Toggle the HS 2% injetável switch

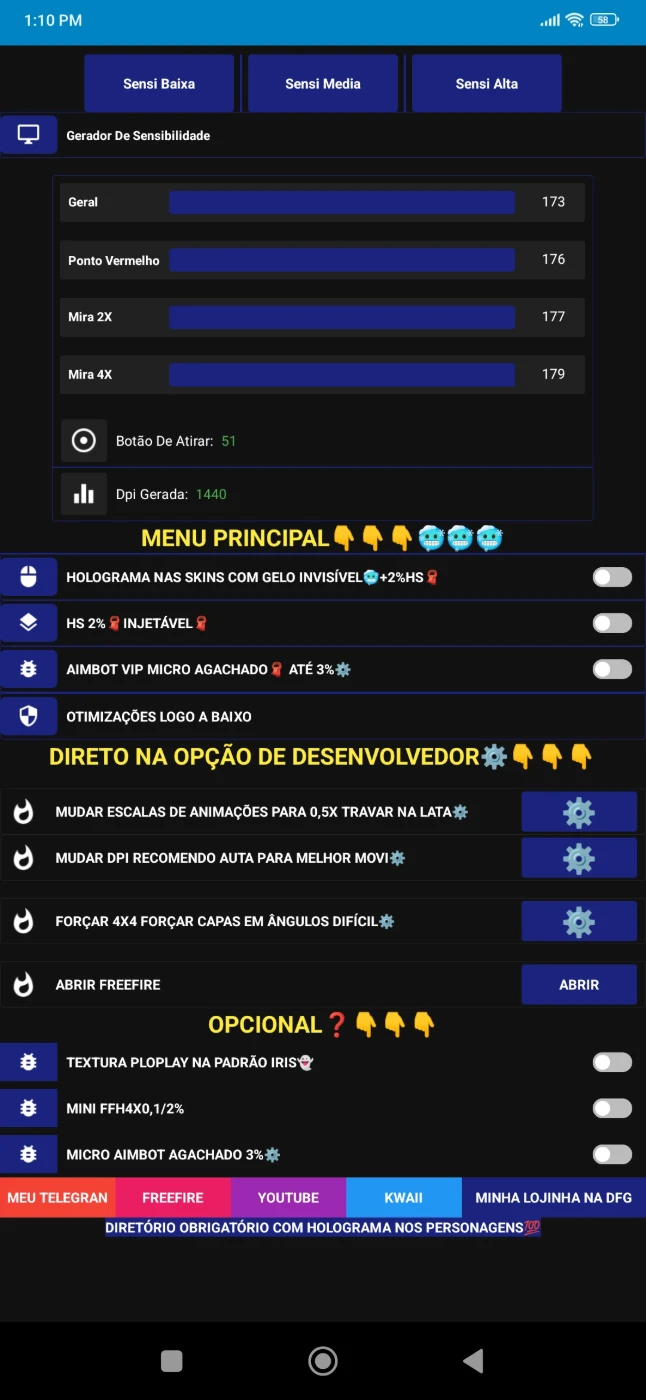[612, 623]
